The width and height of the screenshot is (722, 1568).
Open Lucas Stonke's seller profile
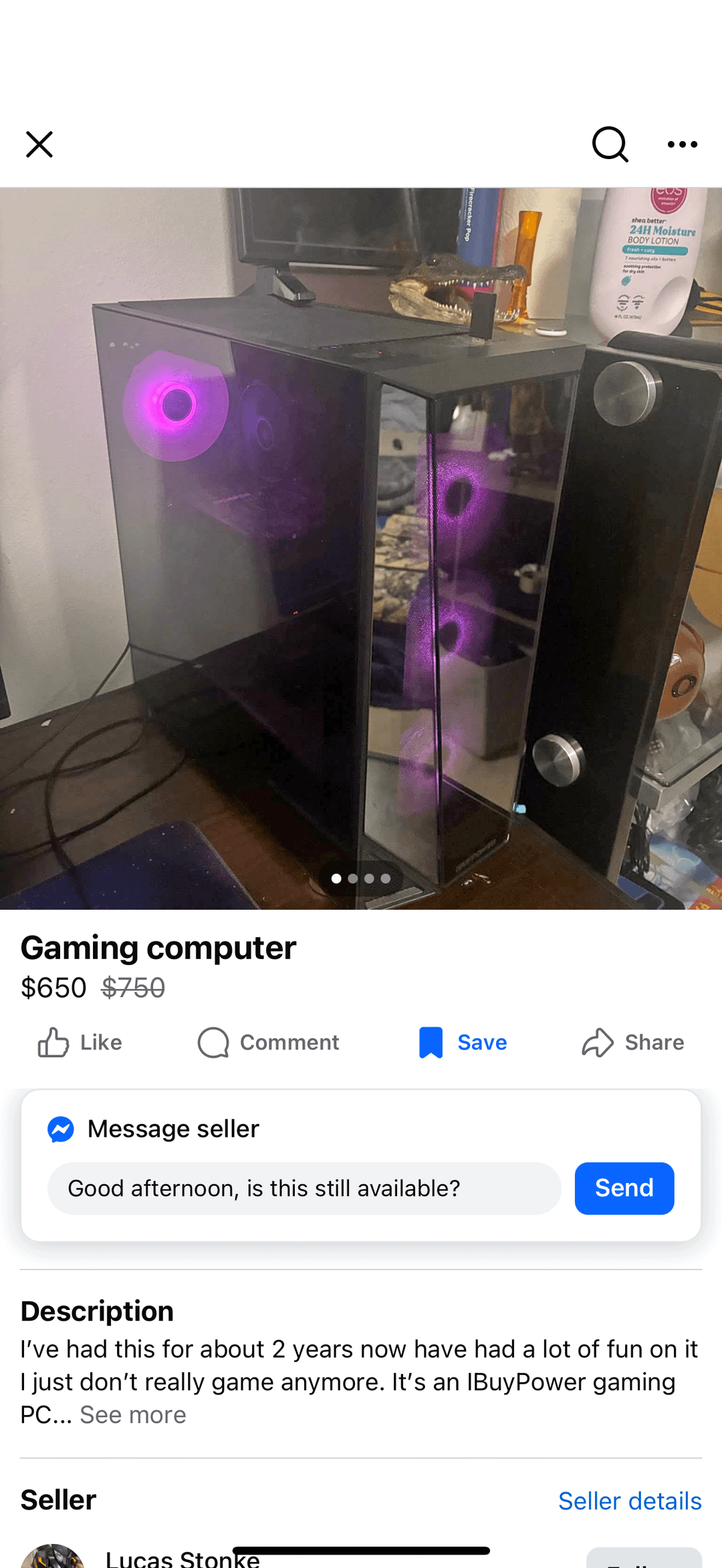coord(182,1557)
